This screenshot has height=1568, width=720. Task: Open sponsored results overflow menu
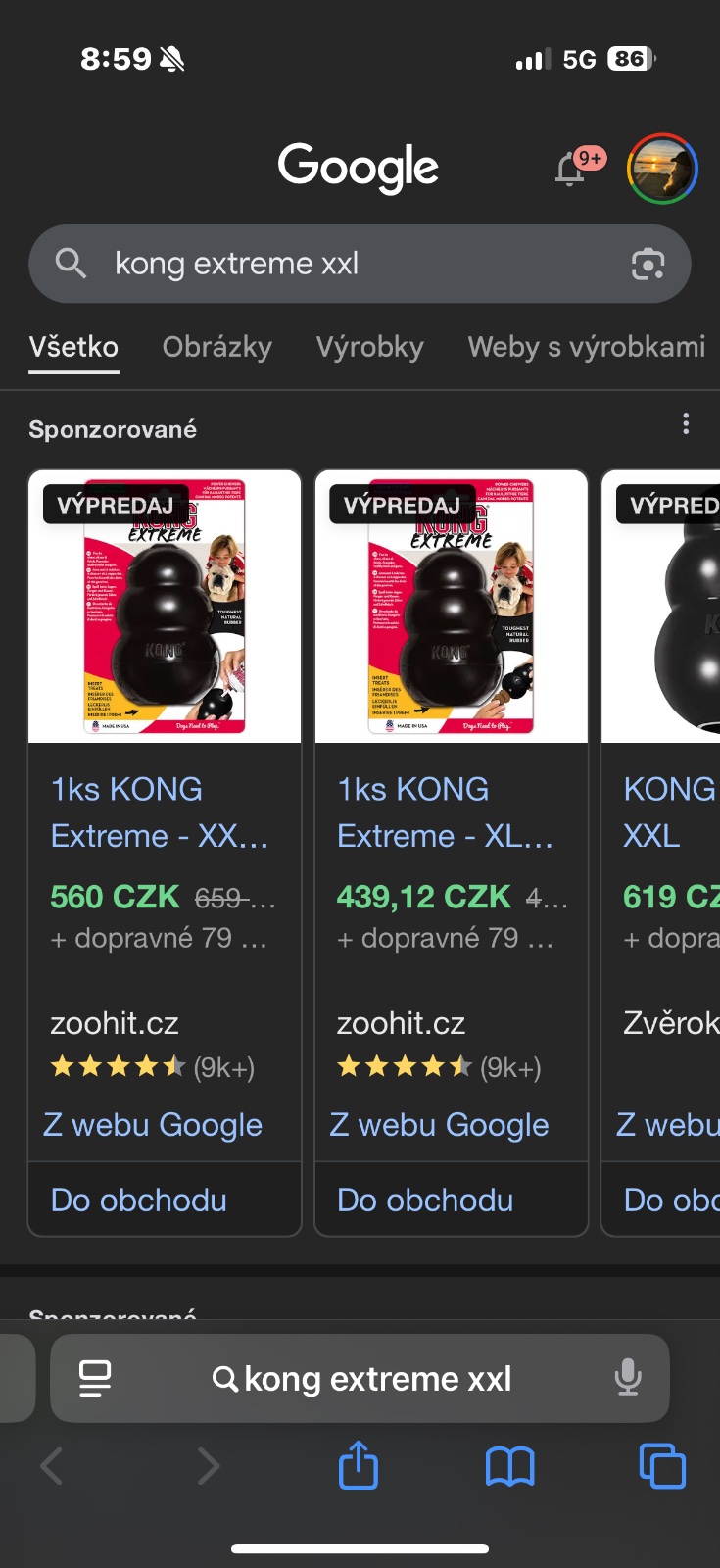tap(686, 424)
